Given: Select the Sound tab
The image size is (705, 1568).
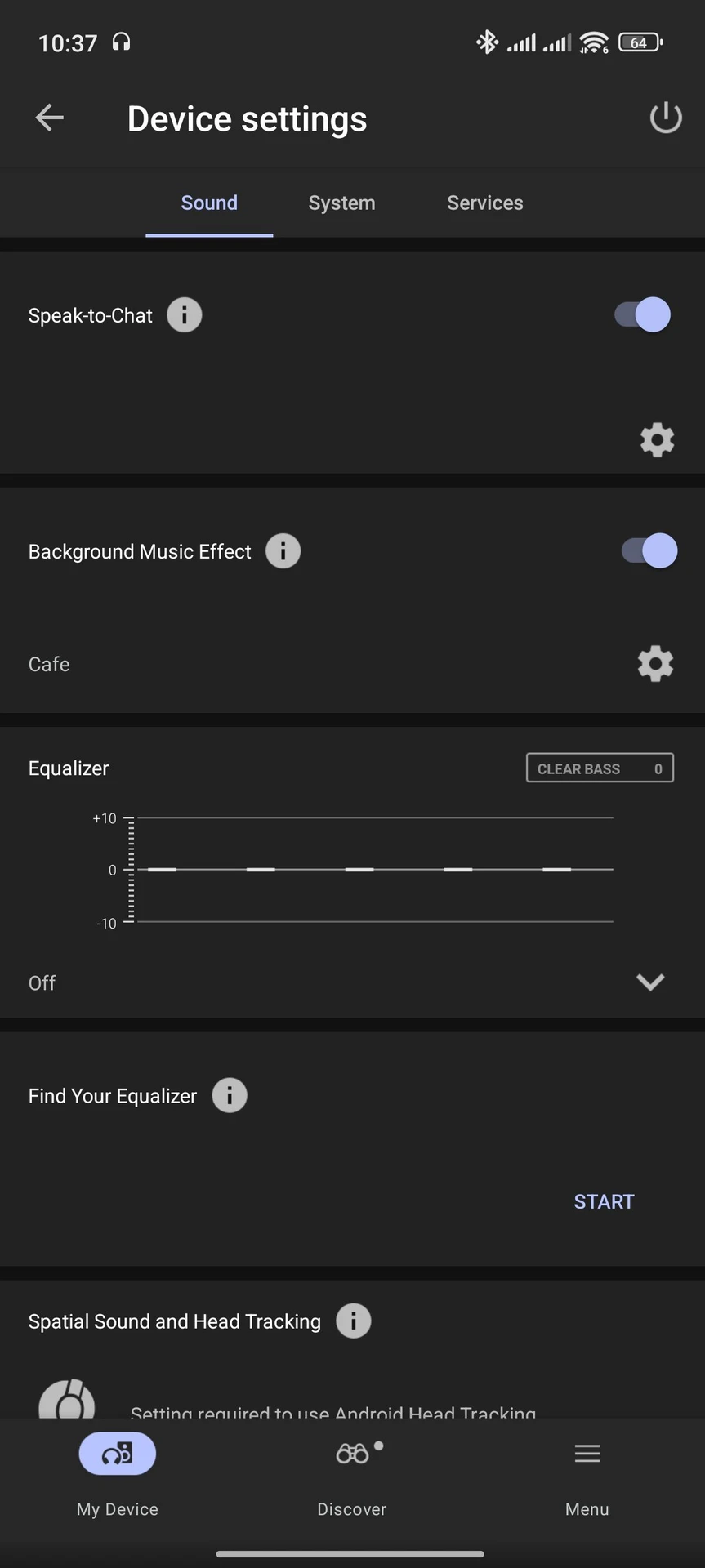Looking at the screenshot, I should point(209,203).
